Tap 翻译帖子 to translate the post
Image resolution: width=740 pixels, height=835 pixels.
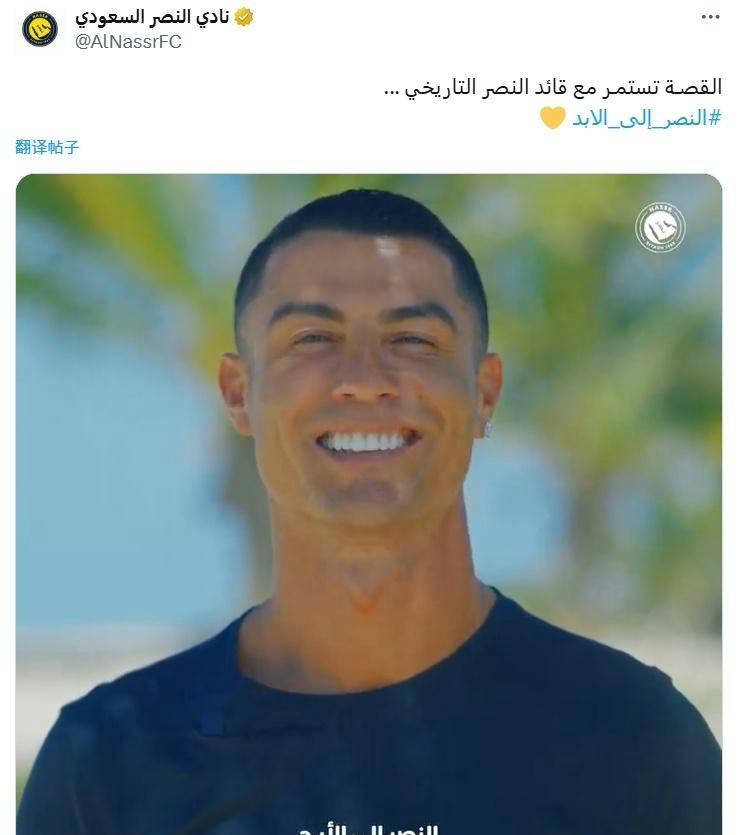pyautogui.click(x=47, y=147)
